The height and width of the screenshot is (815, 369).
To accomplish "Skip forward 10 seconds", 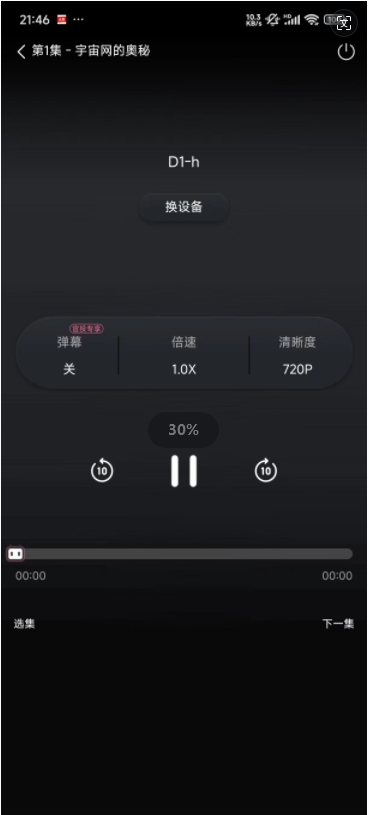I will (266, 470).
